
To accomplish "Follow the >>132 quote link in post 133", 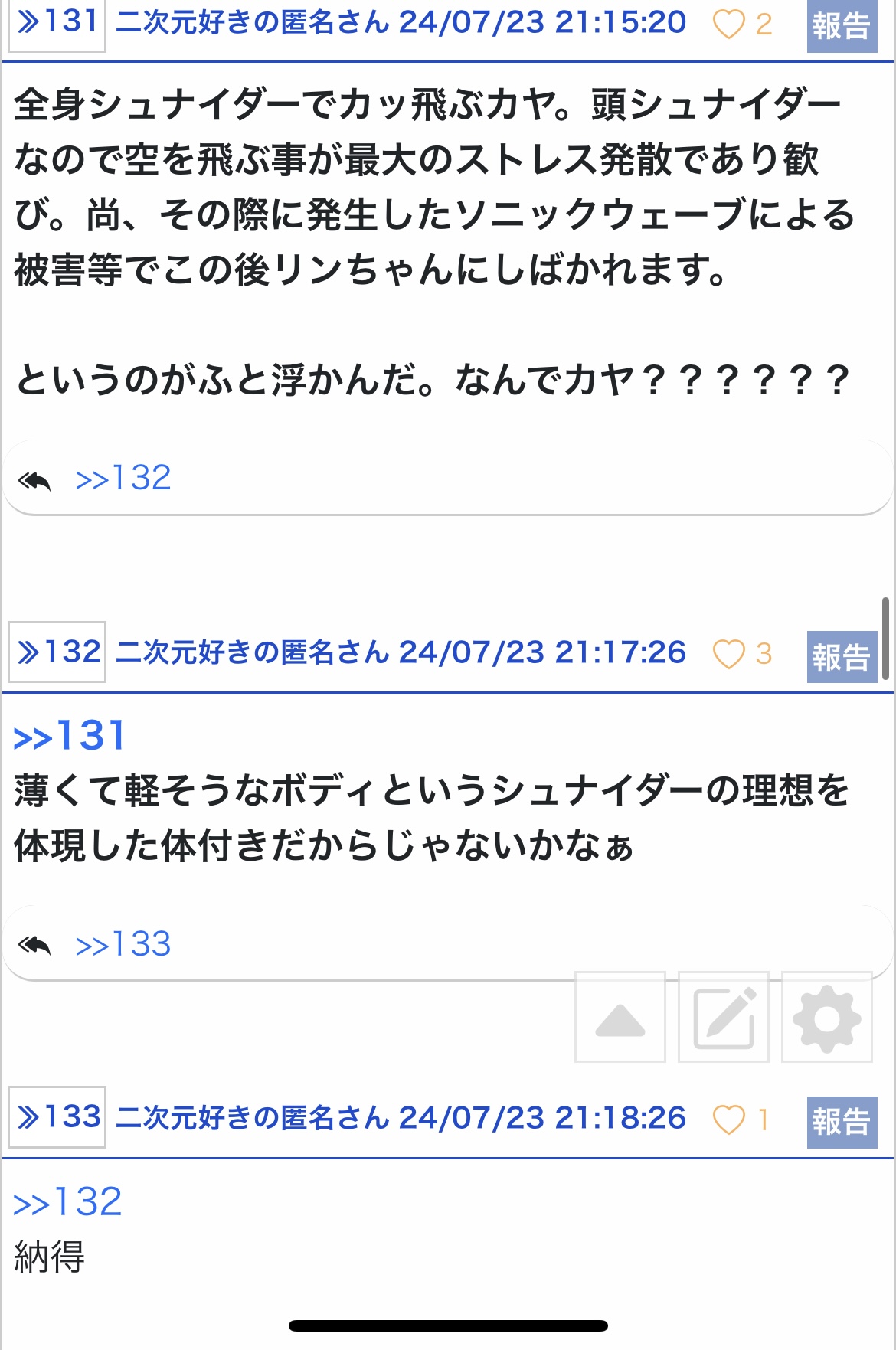I will click(67, 1202).
